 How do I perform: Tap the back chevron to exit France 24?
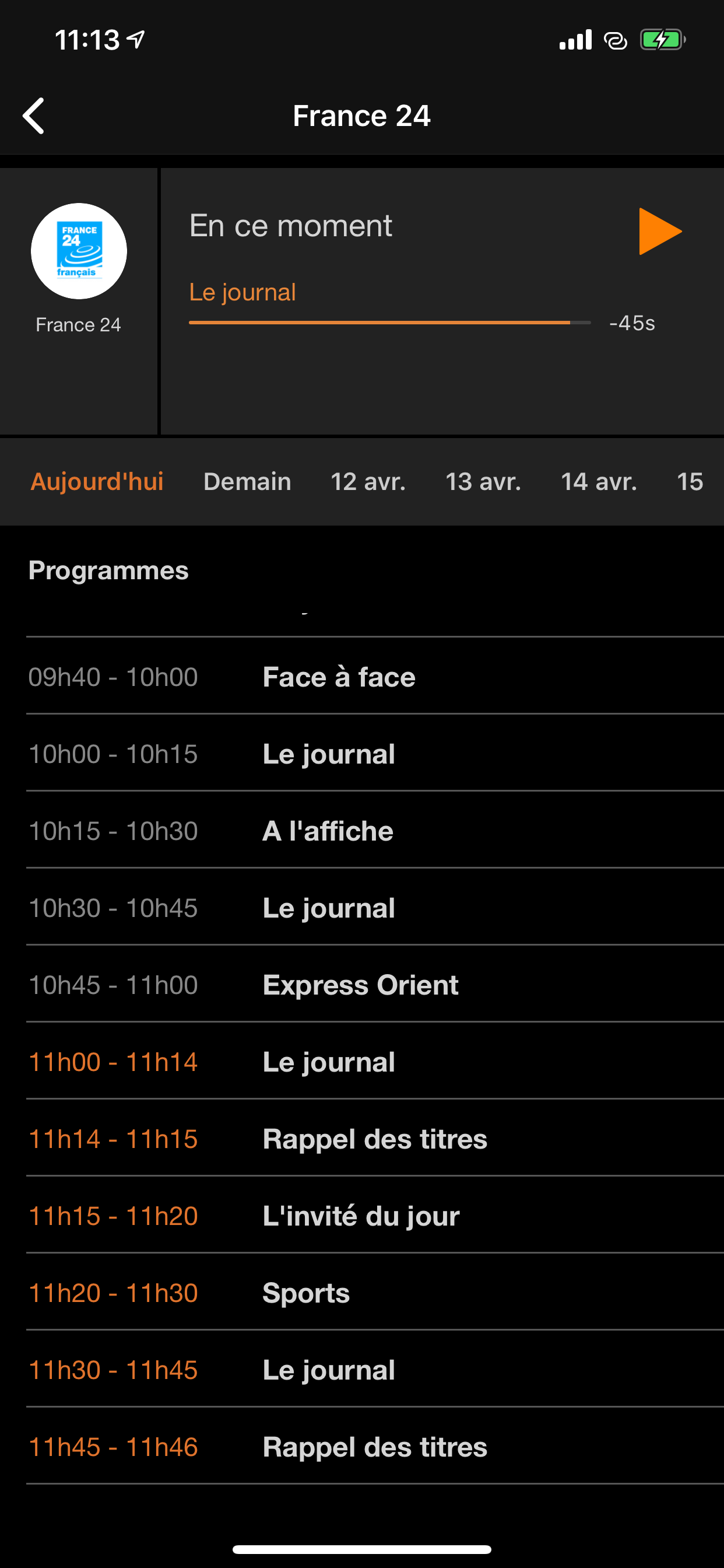pyautogui.click(x=34, y=115)
